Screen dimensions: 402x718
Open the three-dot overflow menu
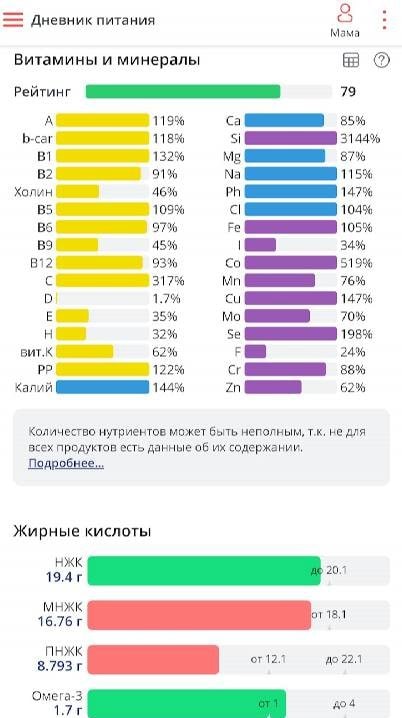(x=384, y=20)
